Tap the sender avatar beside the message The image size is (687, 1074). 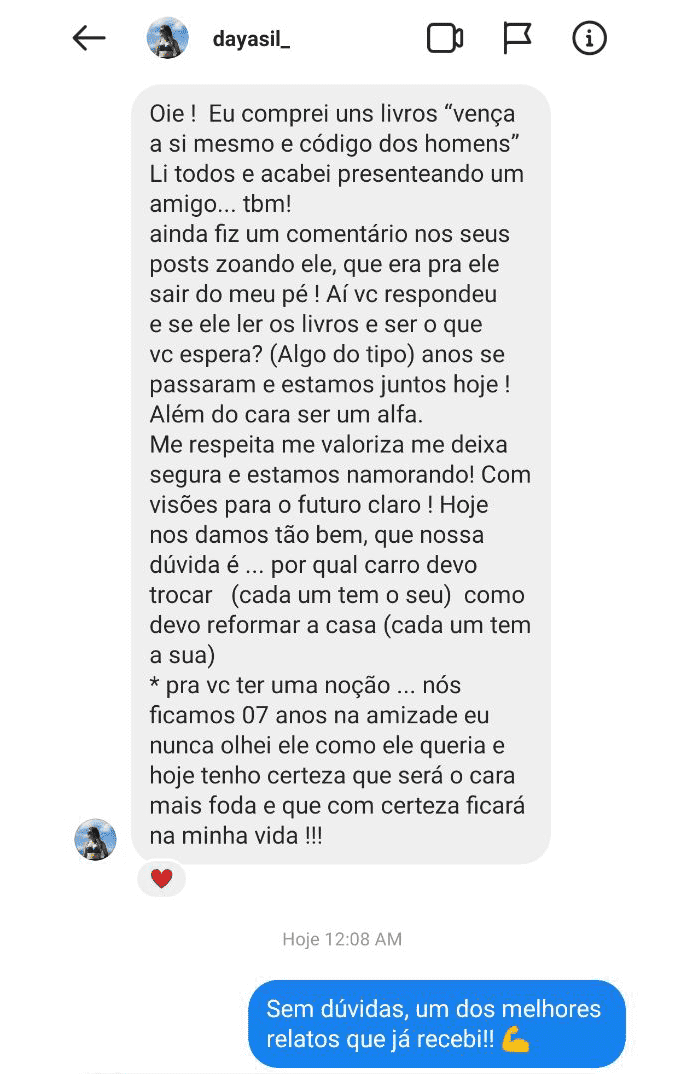[x=96, y=839]
